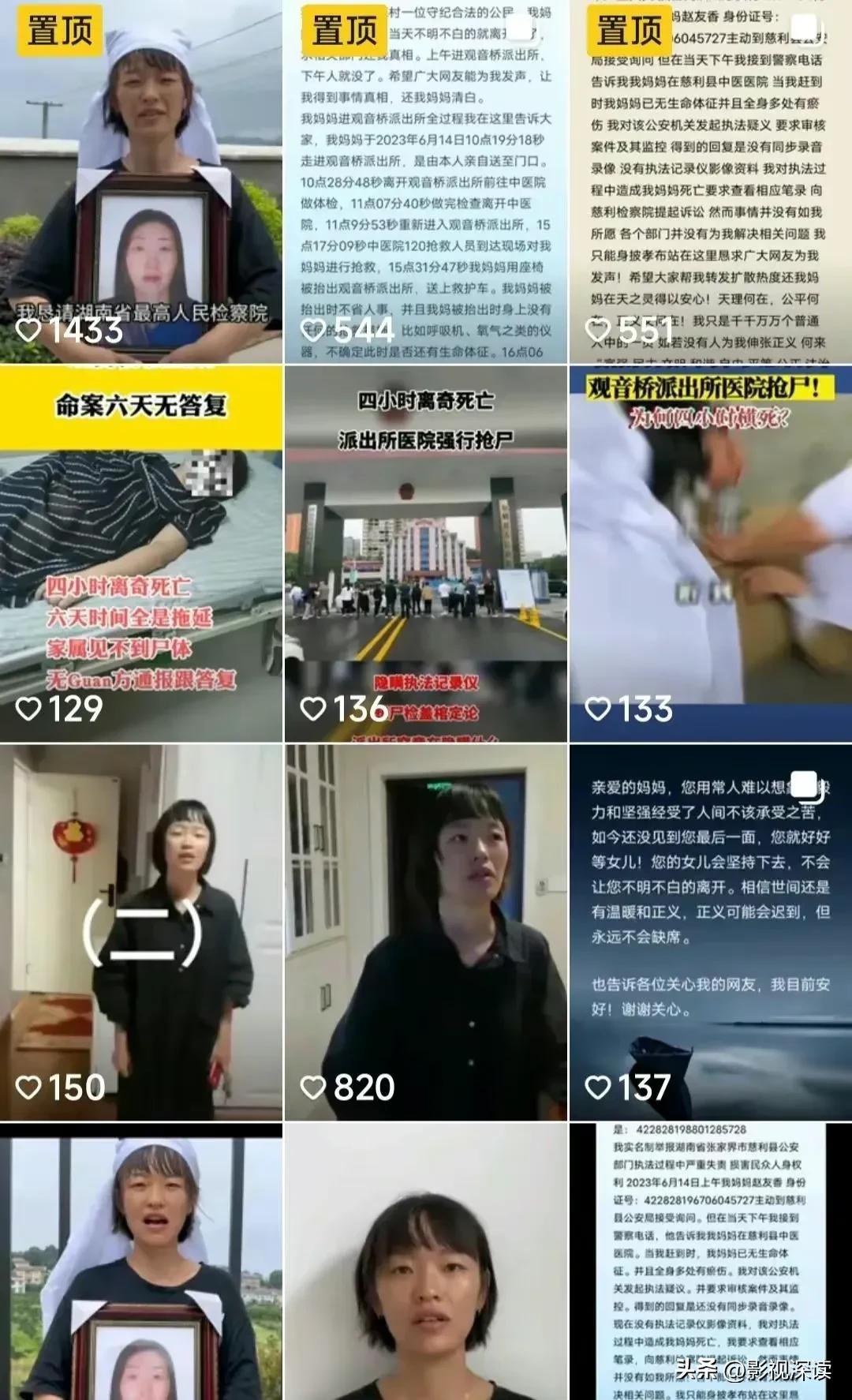Open the pinned video with 1433 likes
The image size is (852, 1400).
(141, 182)
